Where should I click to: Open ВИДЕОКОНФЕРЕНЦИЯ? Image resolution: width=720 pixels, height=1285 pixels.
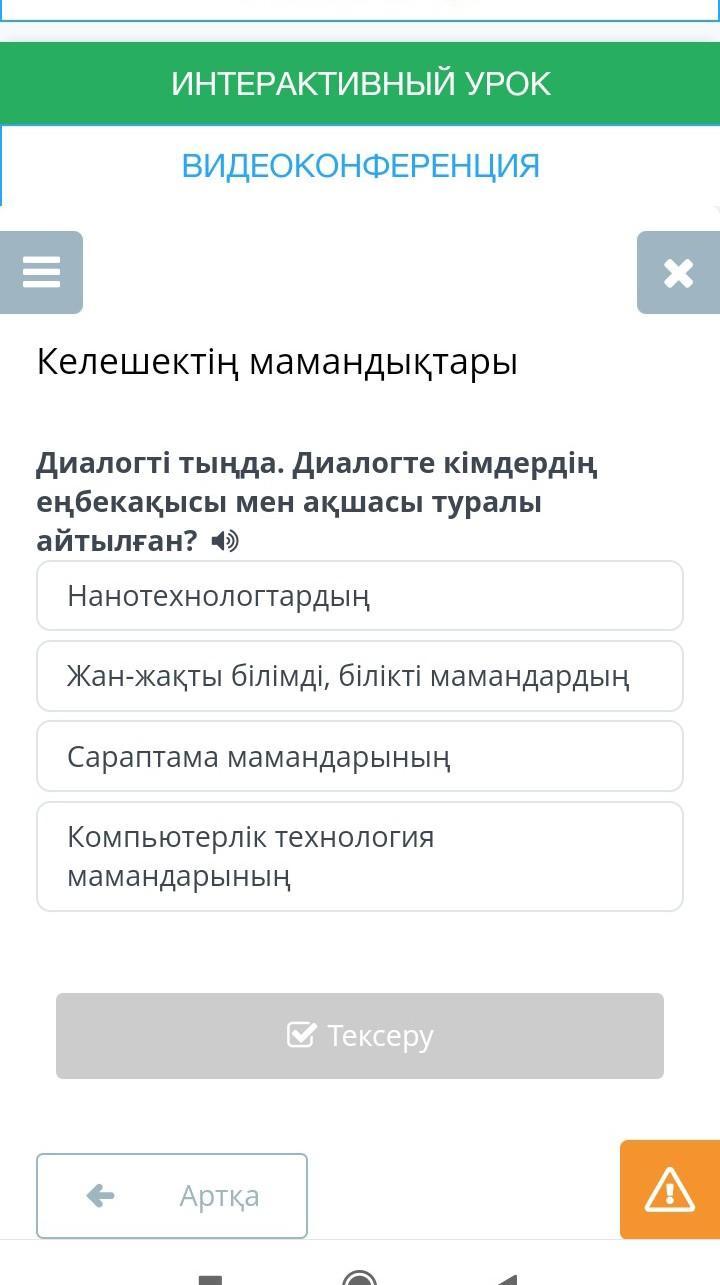coord(360,165)
